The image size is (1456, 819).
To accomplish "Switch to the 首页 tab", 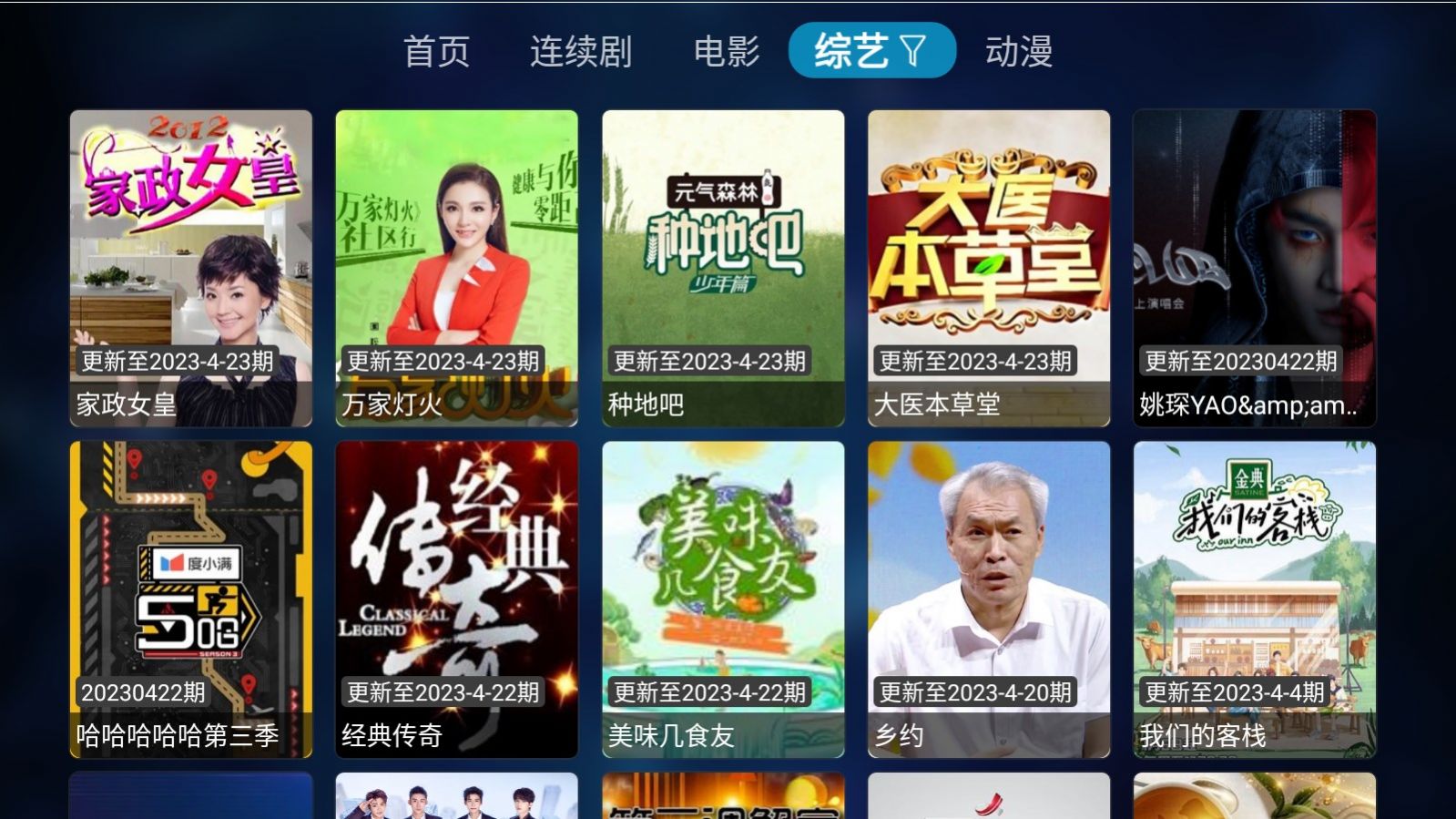I will [436, 51].
